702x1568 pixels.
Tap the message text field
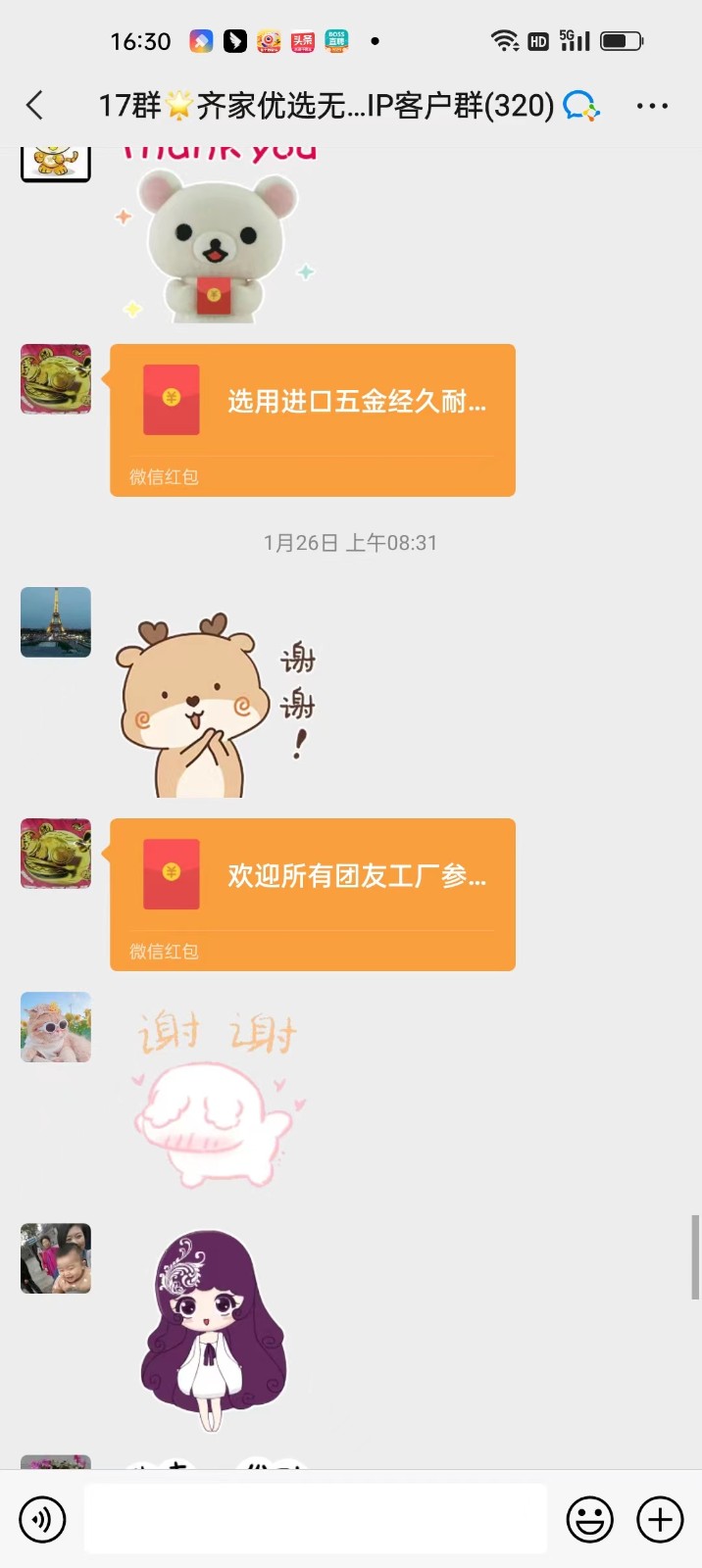click(x=315, y=1519)
